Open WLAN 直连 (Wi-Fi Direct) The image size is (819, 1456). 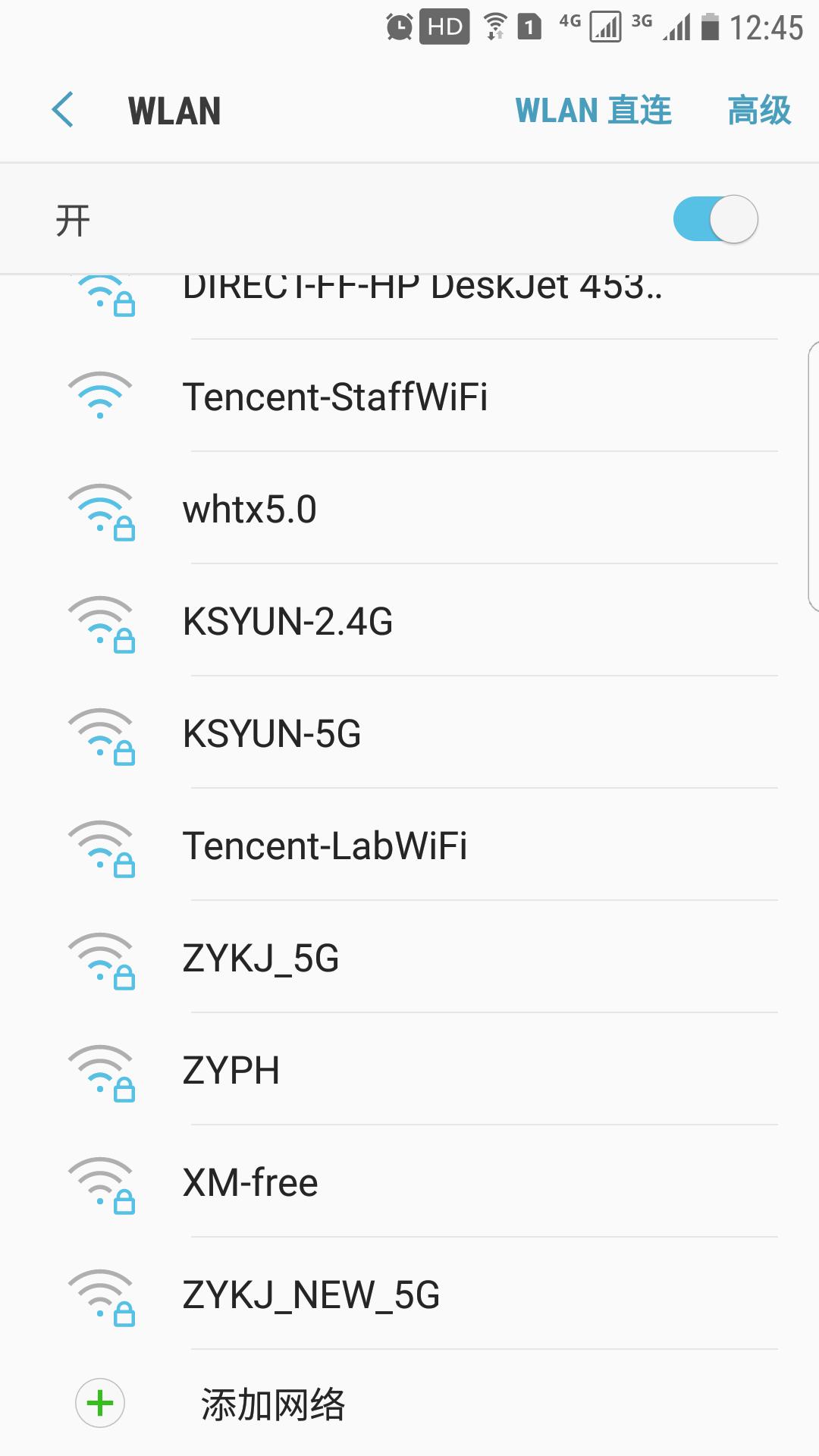click(593, 111)
